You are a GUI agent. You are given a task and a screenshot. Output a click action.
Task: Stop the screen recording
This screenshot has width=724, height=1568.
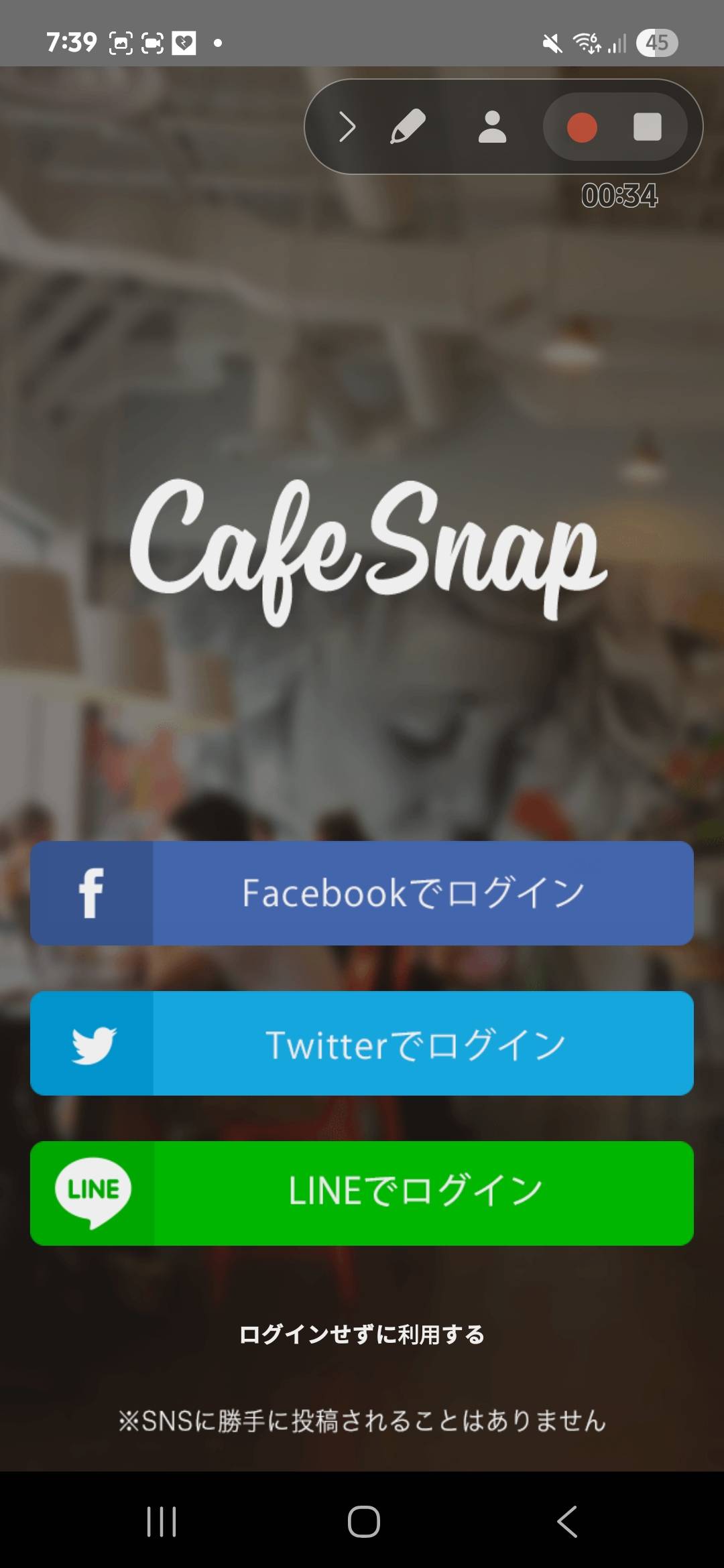coord(647,127)
